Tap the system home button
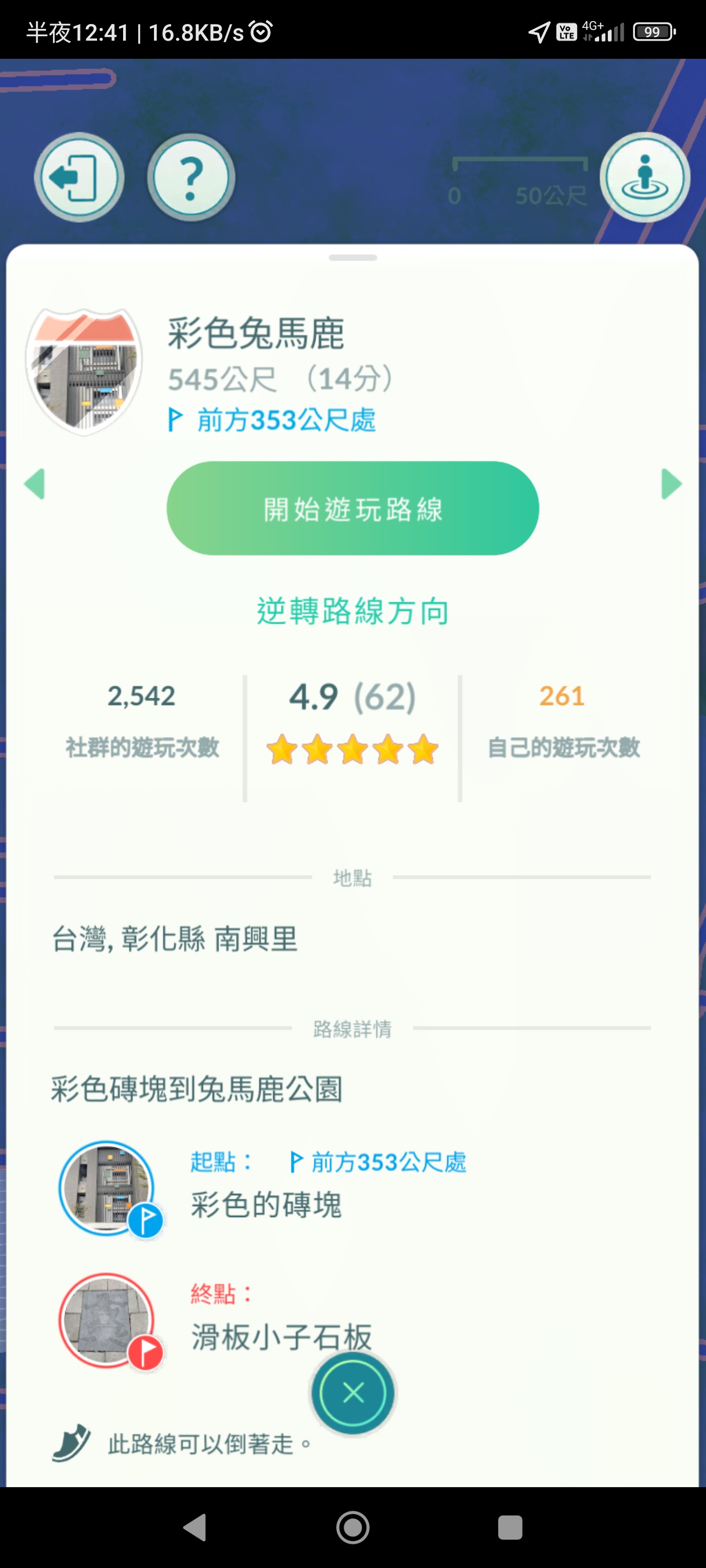The height and width of the screenshot is (1568, 706). click(x=353, y=1527)
